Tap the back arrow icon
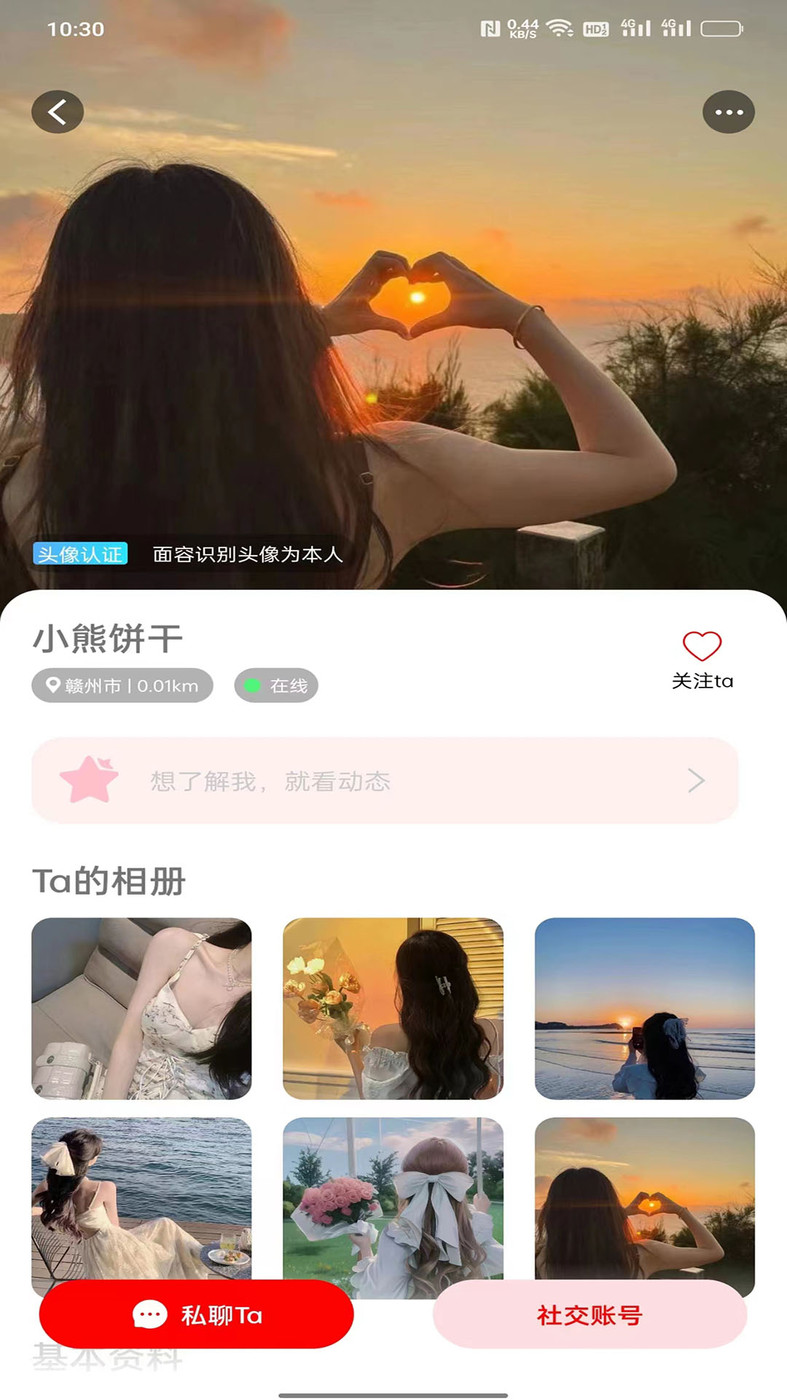 [57, 111]
